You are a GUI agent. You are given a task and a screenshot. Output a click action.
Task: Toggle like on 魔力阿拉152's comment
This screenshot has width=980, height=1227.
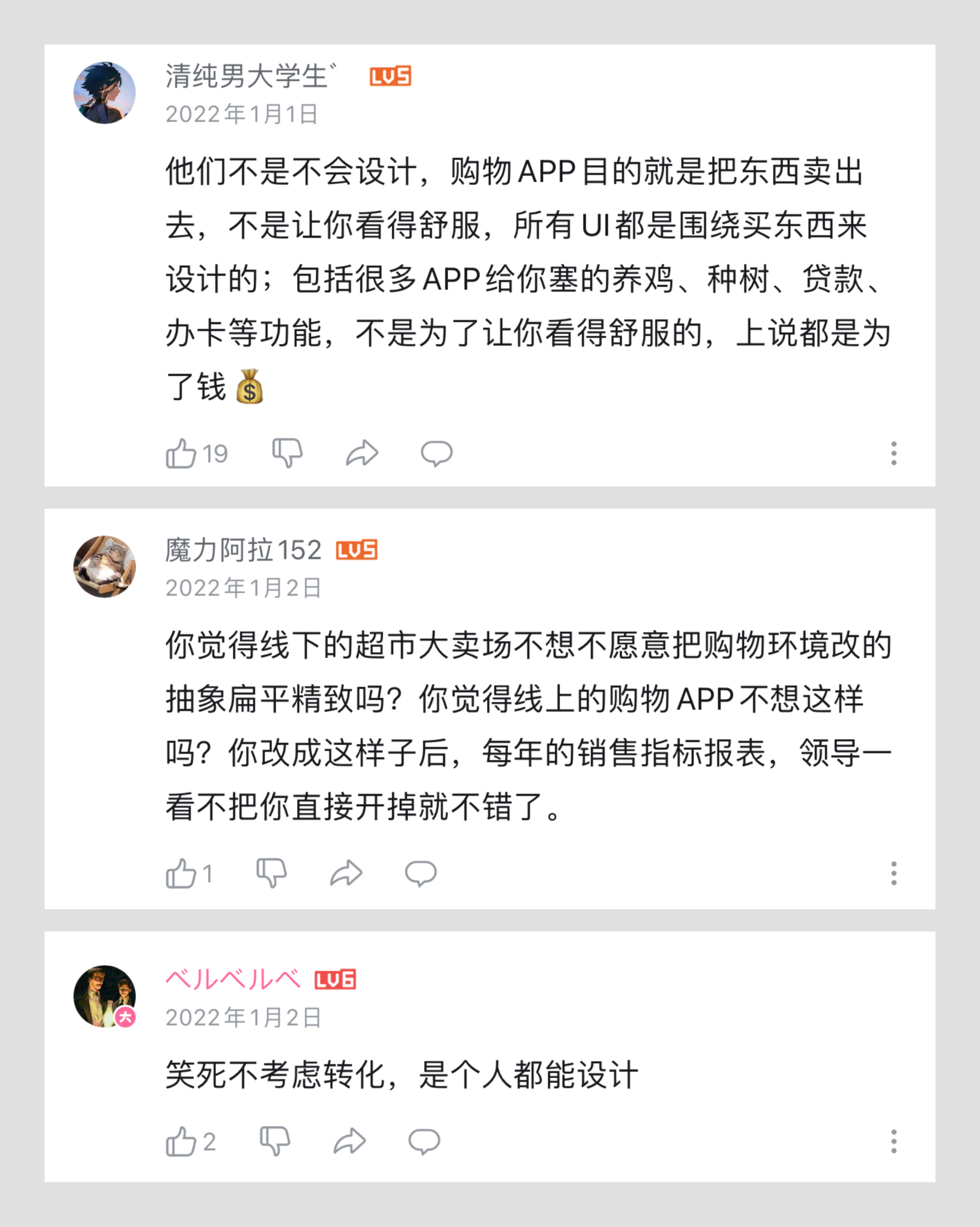point(183,872)
